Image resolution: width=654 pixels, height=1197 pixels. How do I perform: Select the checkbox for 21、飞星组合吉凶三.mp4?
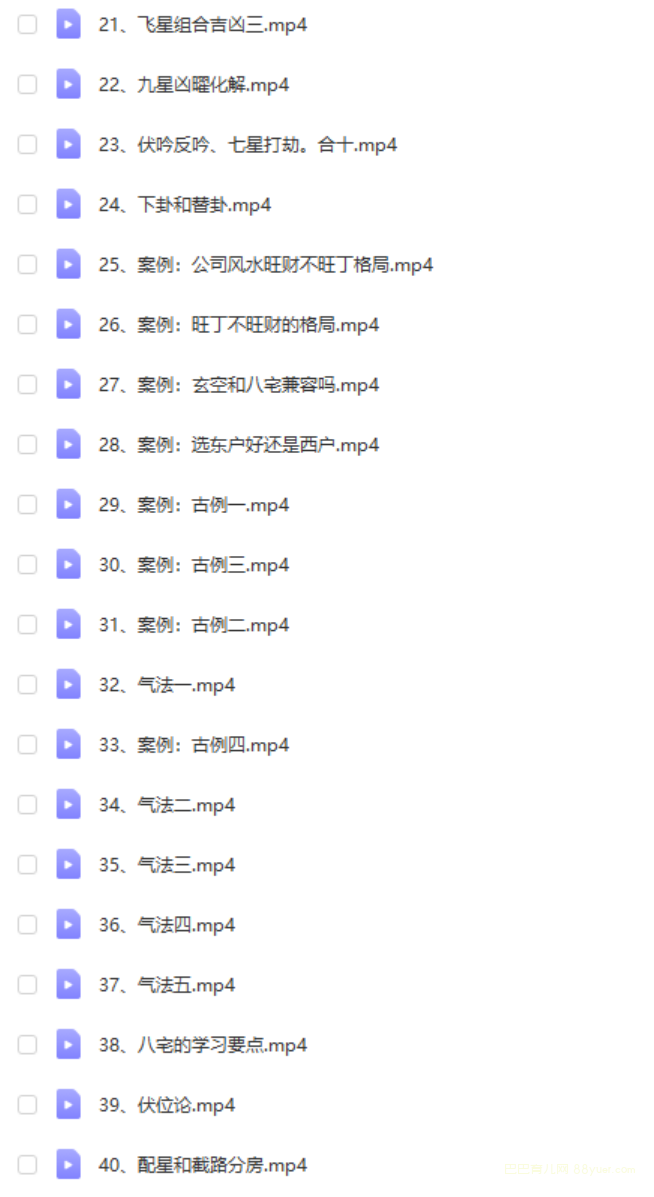pyautogui.click(x=27, y=24)
